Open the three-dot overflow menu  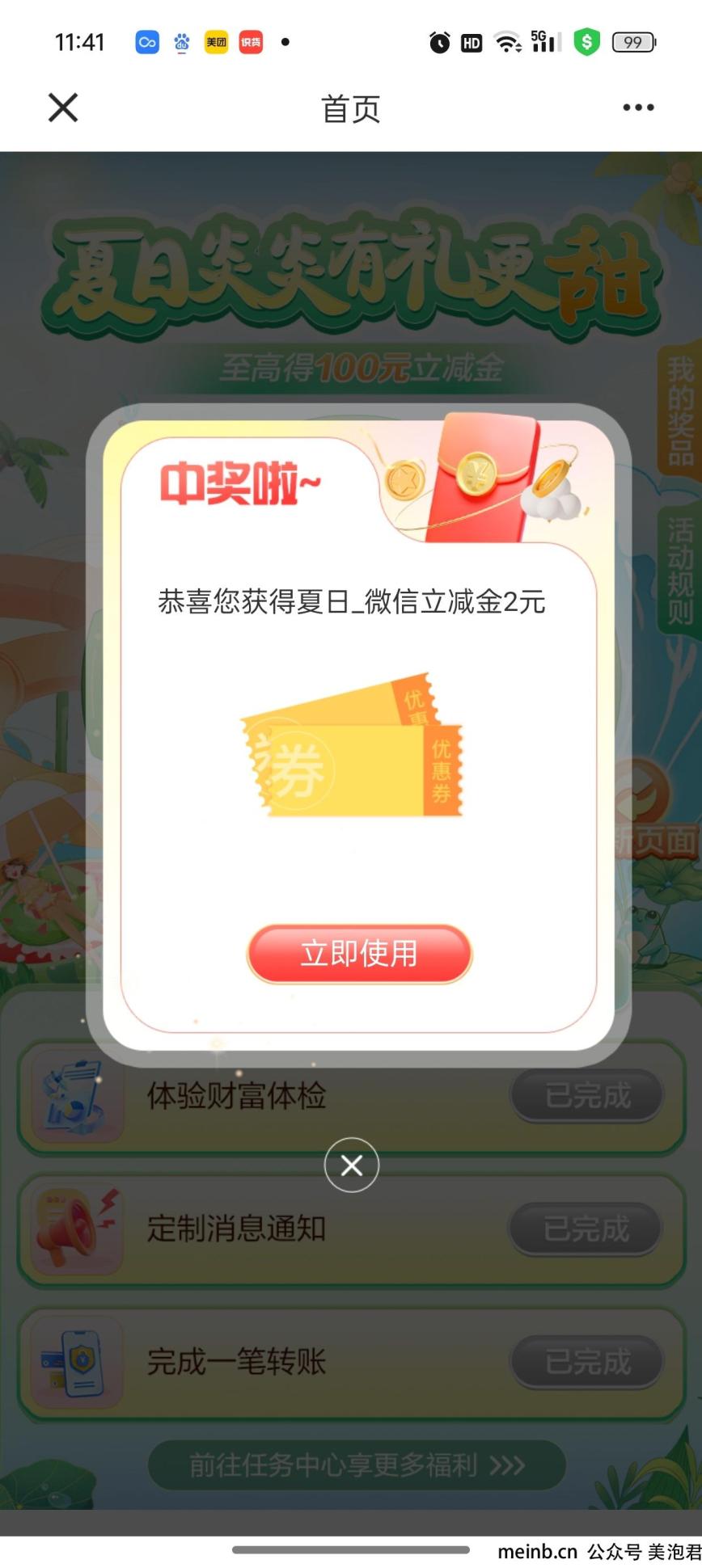[x=638, y=107]
